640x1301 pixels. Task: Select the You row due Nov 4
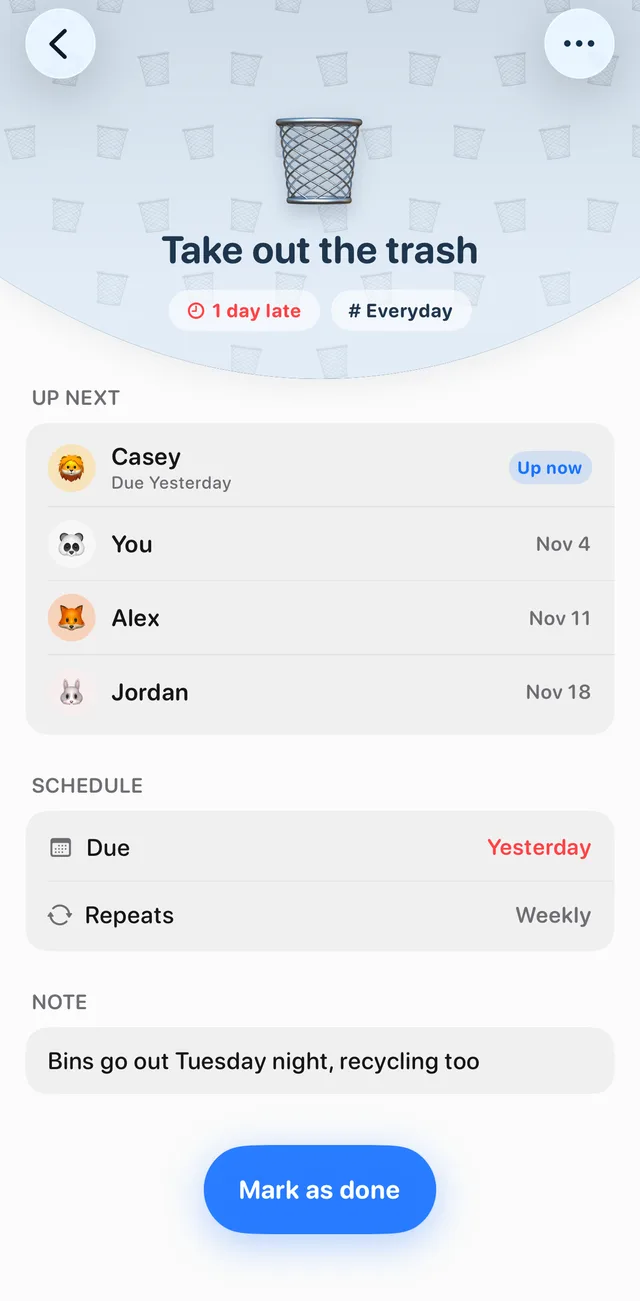[x=320, y=544]
